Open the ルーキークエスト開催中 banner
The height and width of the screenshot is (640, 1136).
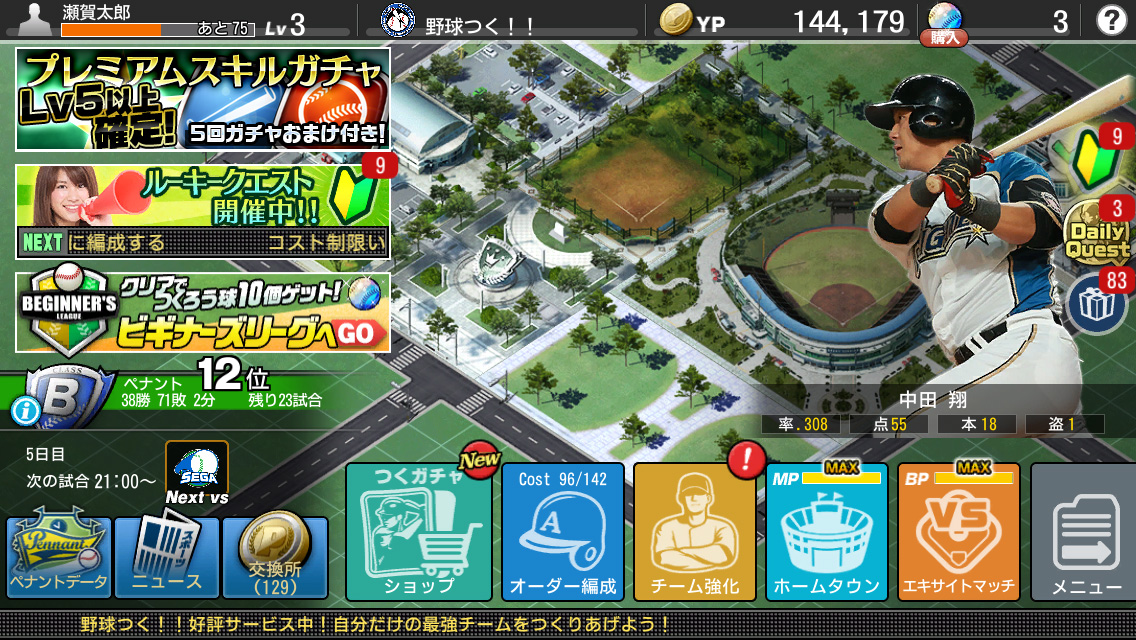point(203,212)
